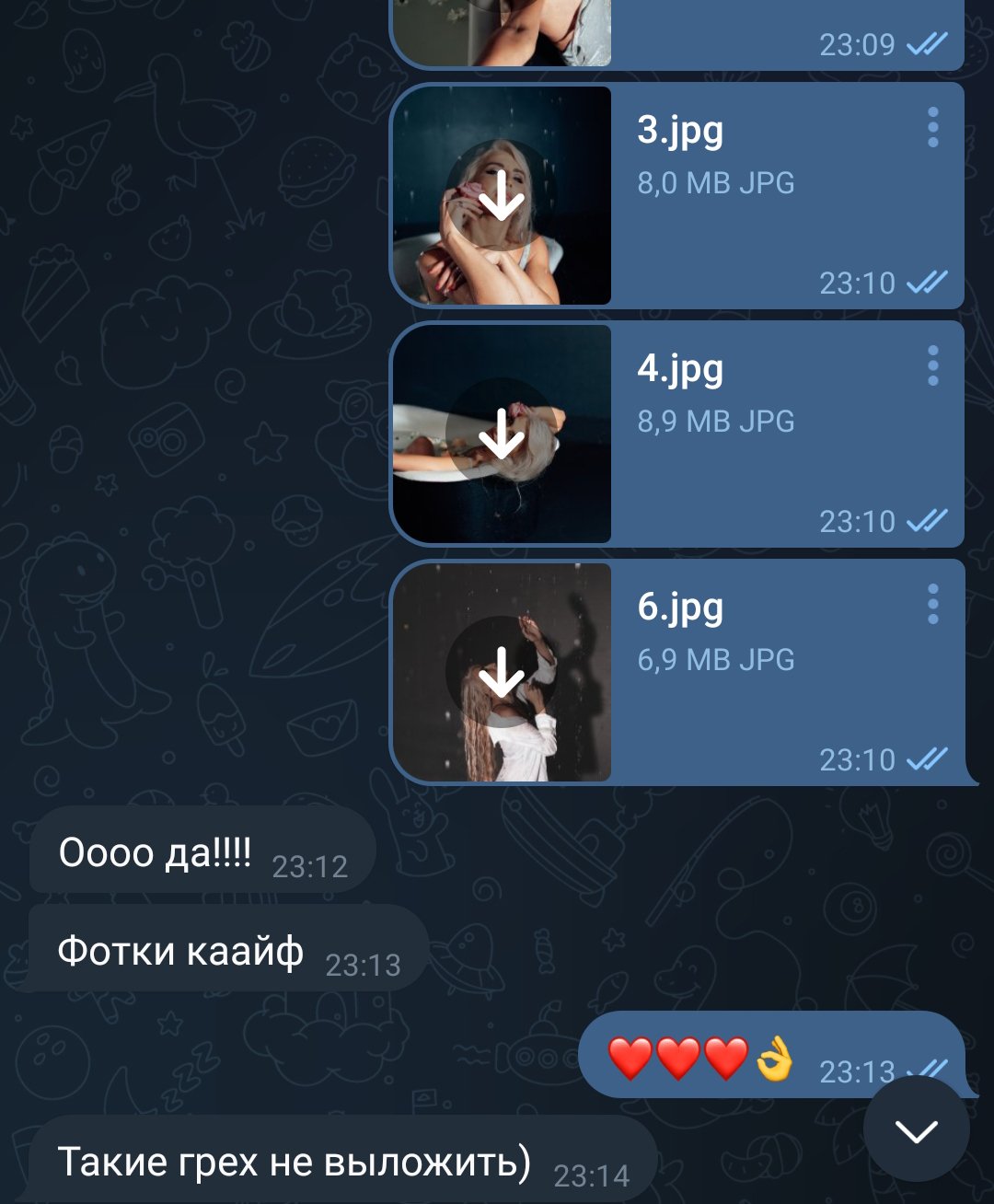
Task: Open the options menu for 6.jpg
Action: click(932, 605)
